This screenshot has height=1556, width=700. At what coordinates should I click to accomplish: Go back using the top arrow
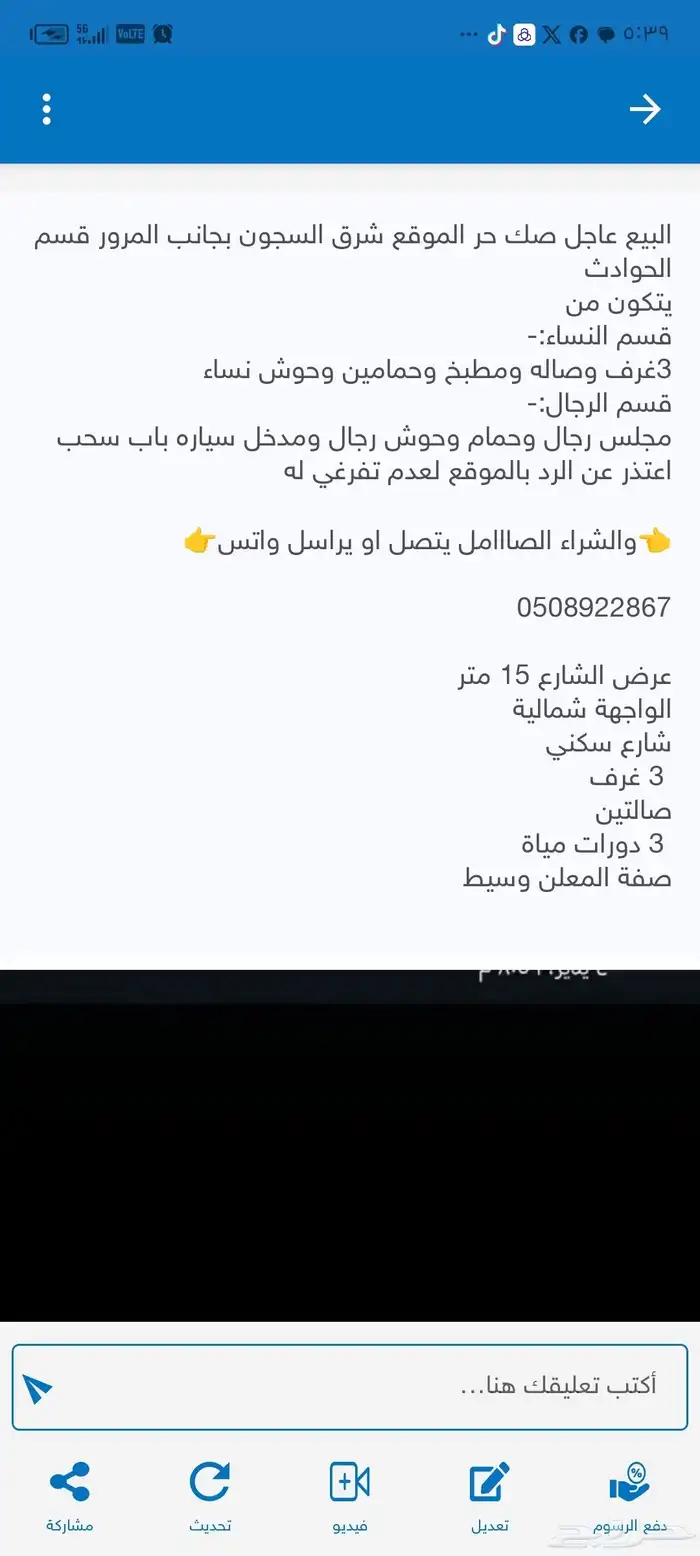pos(645,109)
